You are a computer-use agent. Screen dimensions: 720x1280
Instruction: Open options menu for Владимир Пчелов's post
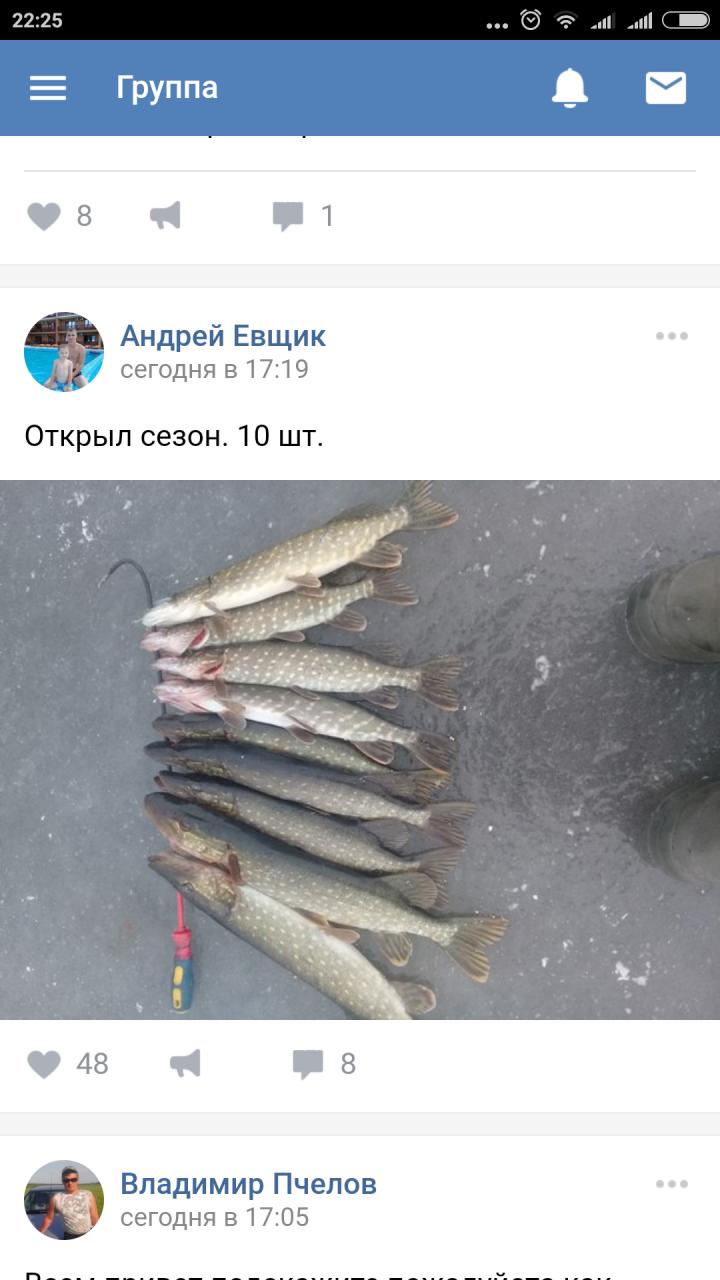coord(671,1184)
